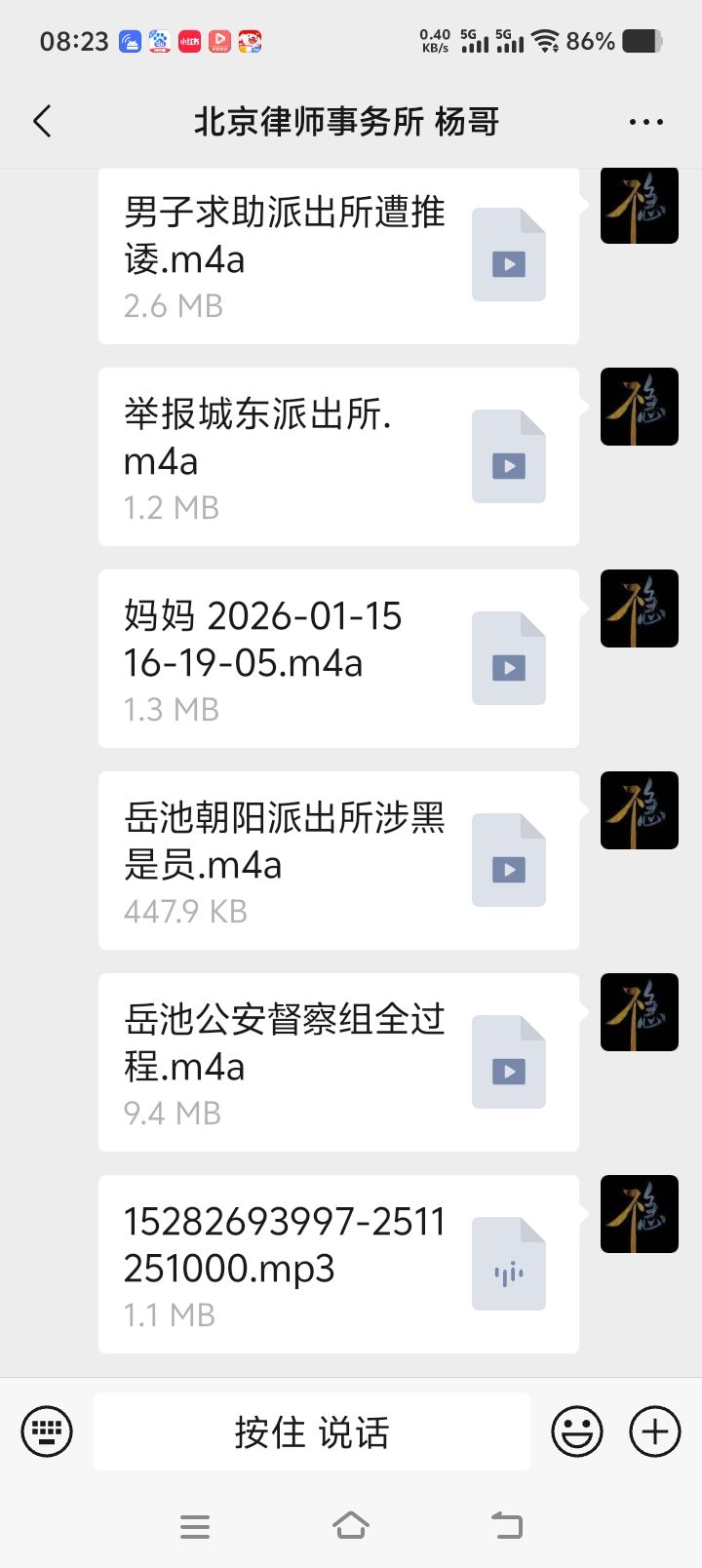
Task: Click the back arrow to leave the chat
Action: point(41,121)
